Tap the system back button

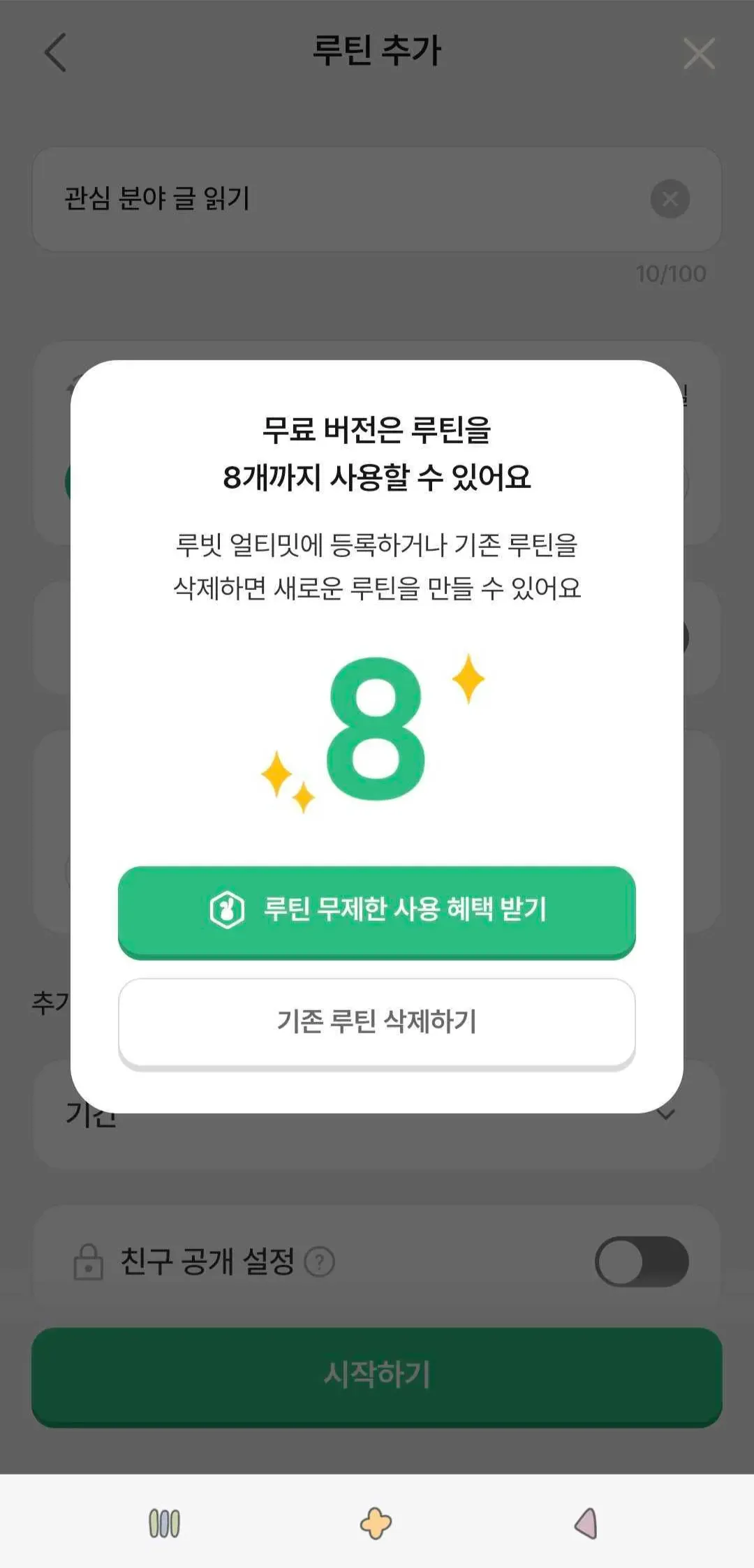click(x=586, y=1523)
